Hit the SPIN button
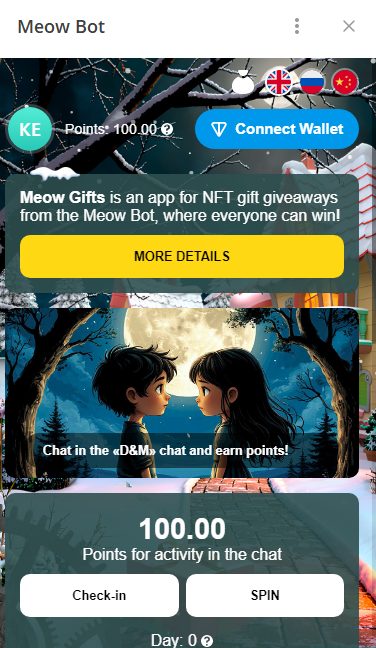The height and width of the screenshot is (648, 376). [x=265, y=595]
